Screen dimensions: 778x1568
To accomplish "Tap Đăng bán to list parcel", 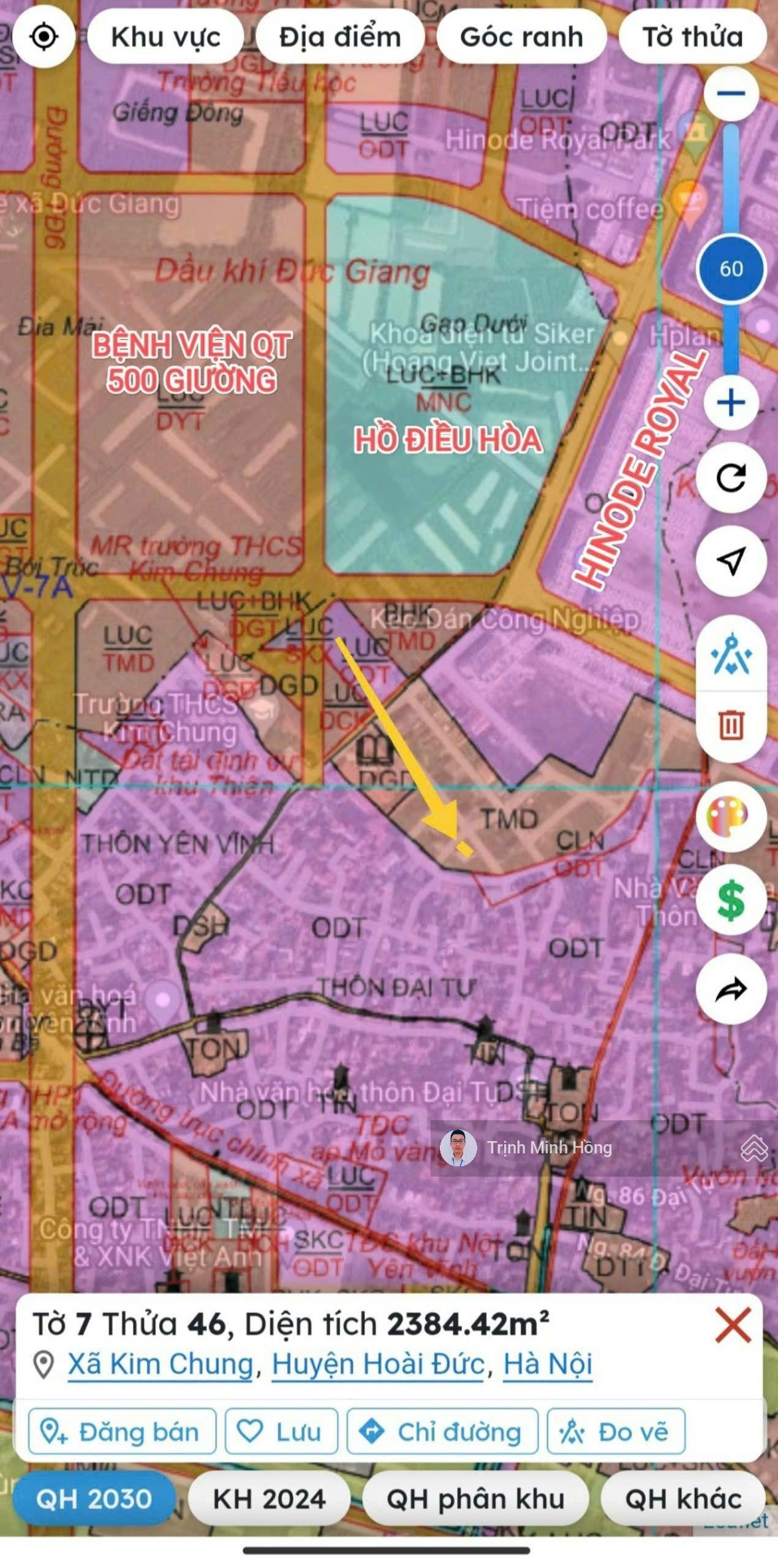I will (x=123, y=1431).
